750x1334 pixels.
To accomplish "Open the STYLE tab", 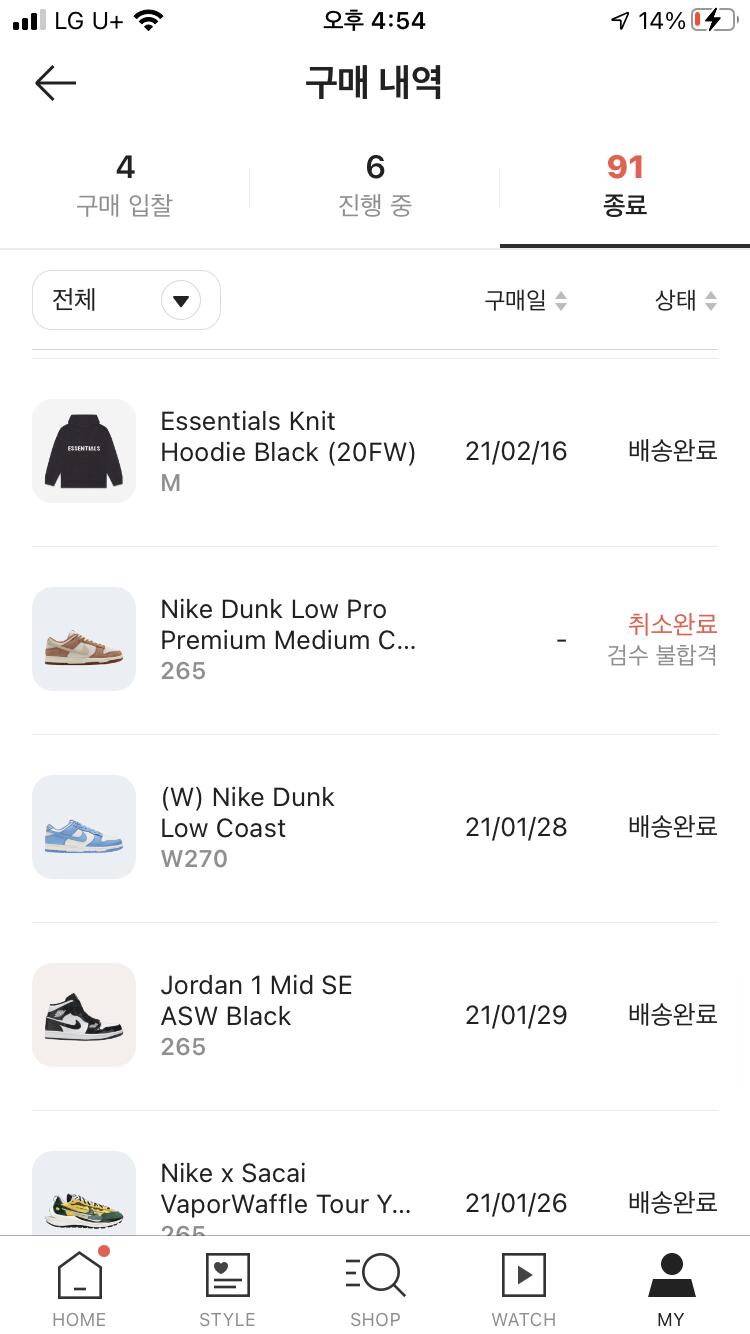I will pos(227,1288).
